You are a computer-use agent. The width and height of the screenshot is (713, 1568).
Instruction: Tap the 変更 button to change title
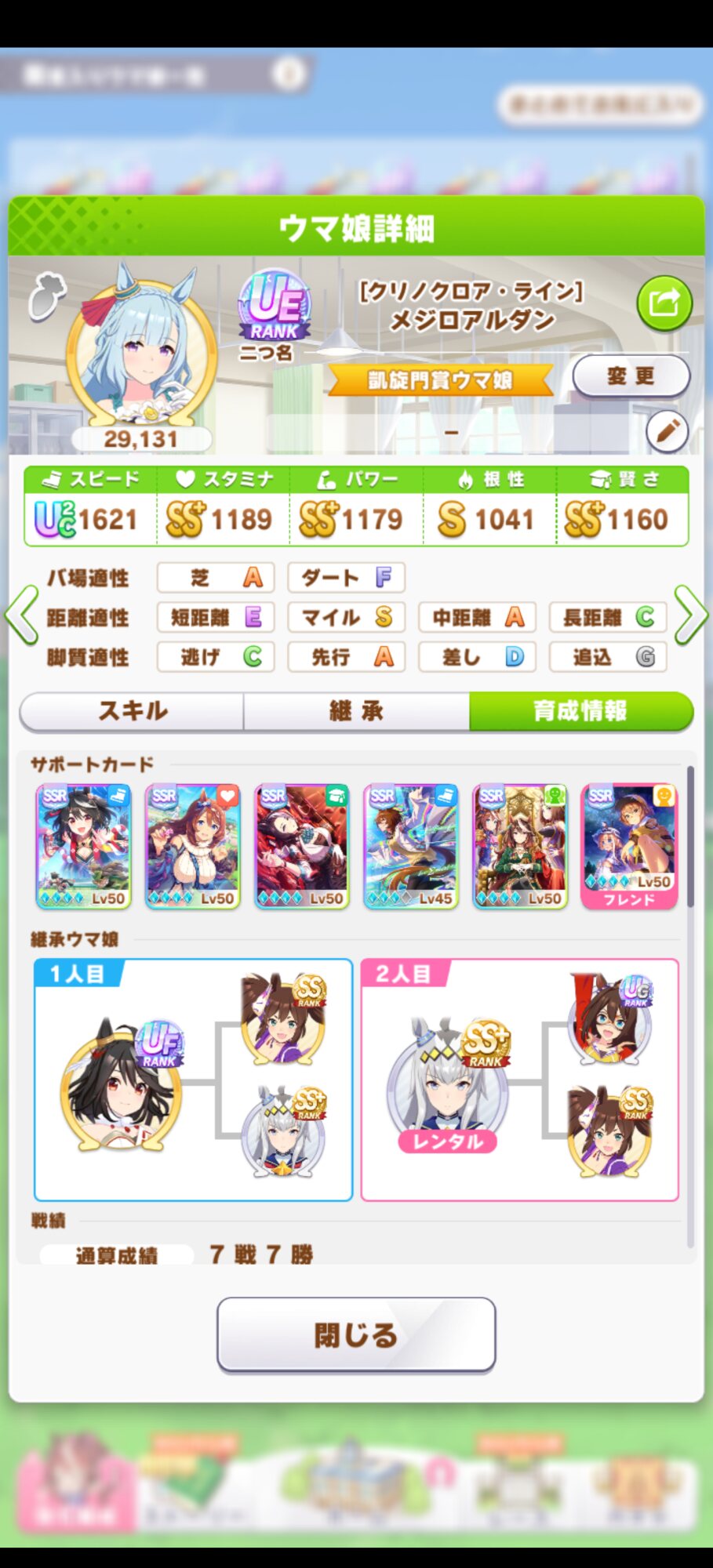tap(631, 376)
